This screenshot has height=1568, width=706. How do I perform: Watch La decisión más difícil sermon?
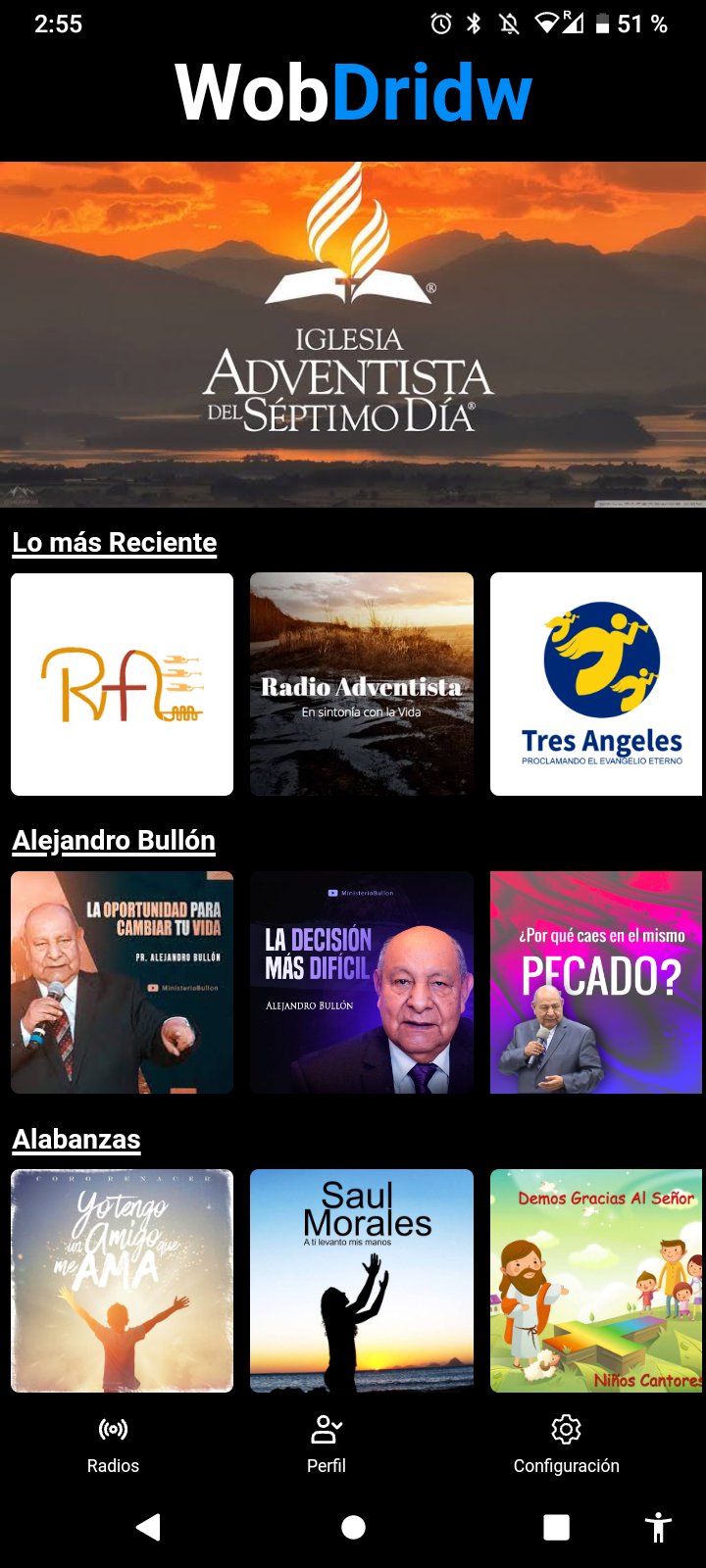point(362,982)
